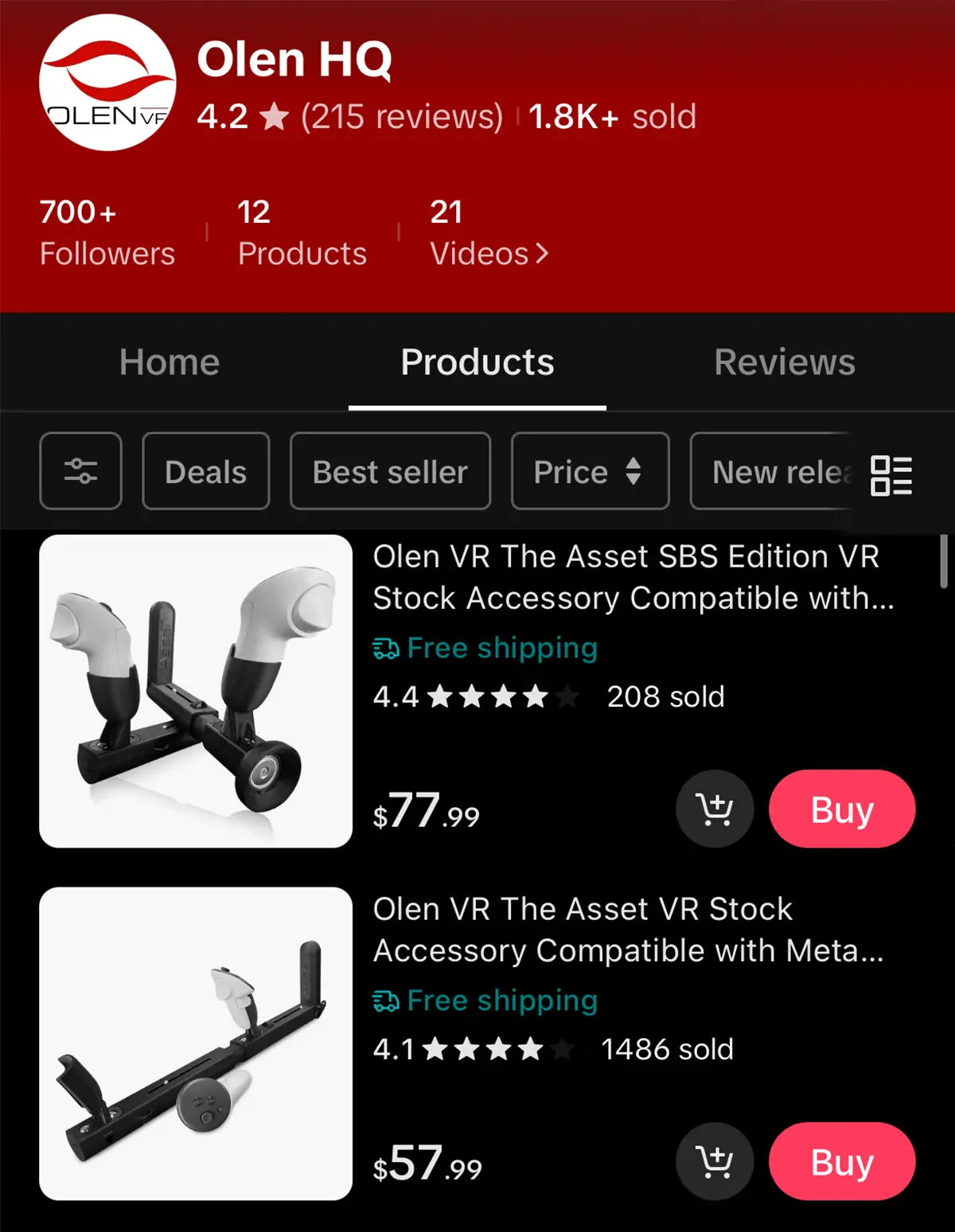Image resolution: width=955 pixels, height=1232 pixels.
Task: Buy the $77.99 SBS Edition VR Stock
Action: point(841,809)
